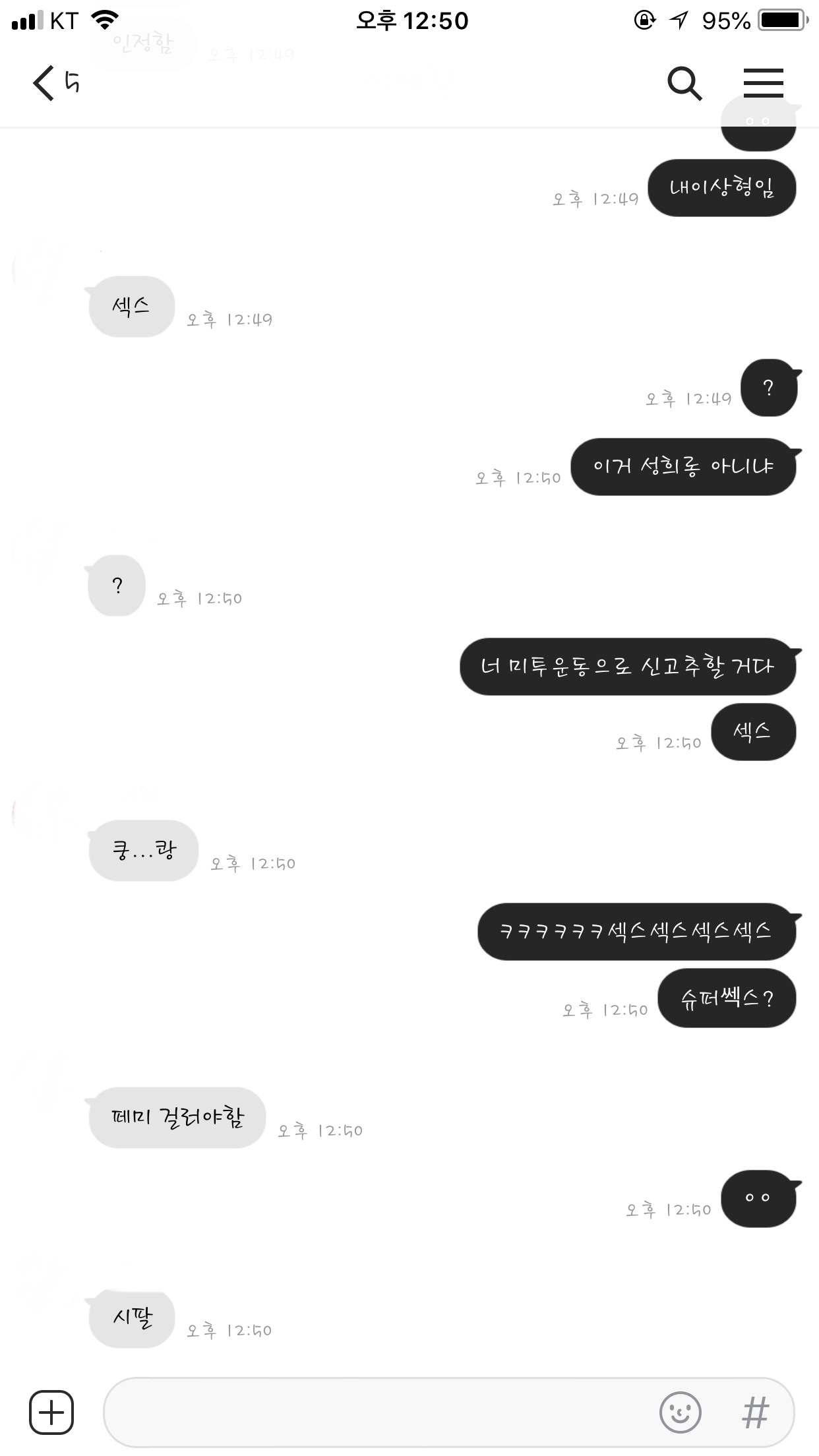
Task: Tap the message input field
Action: pyautogui.click(x=376, y=1412)
